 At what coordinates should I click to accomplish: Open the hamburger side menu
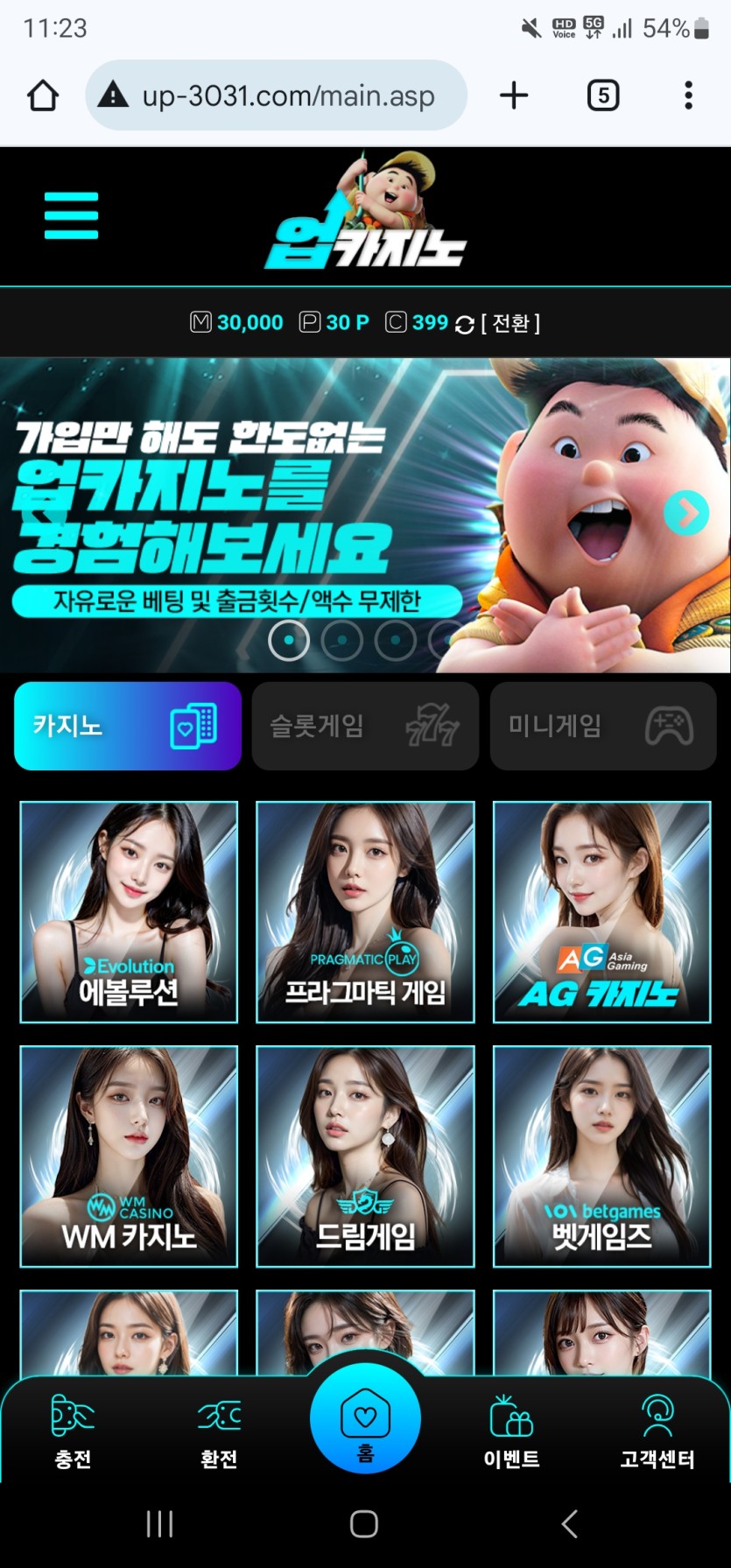coord(71,215)
